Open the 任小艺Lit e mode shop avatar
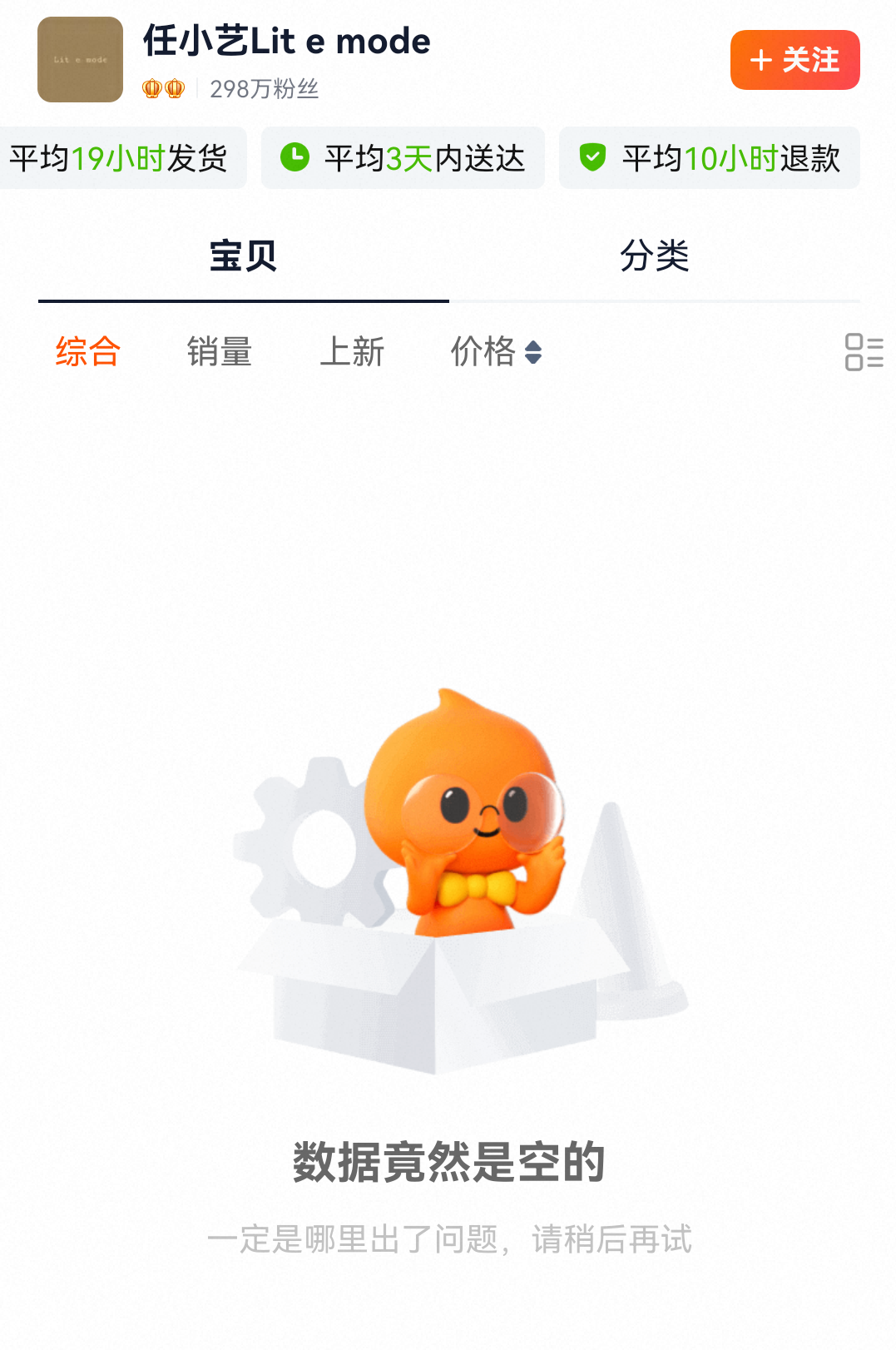896x1350 pixels. coord(80,60)
